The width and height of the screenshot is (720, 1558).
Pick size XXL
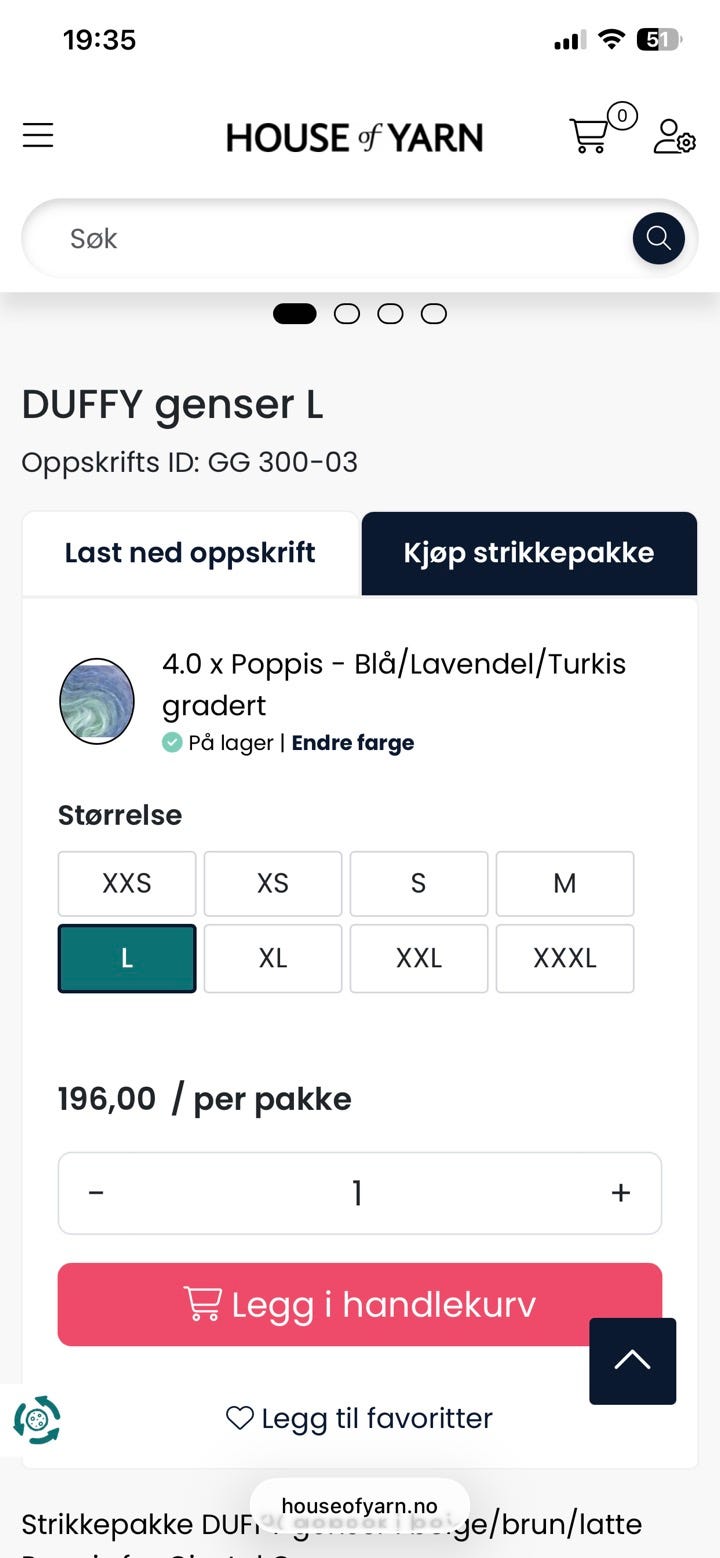coord(419,958)
